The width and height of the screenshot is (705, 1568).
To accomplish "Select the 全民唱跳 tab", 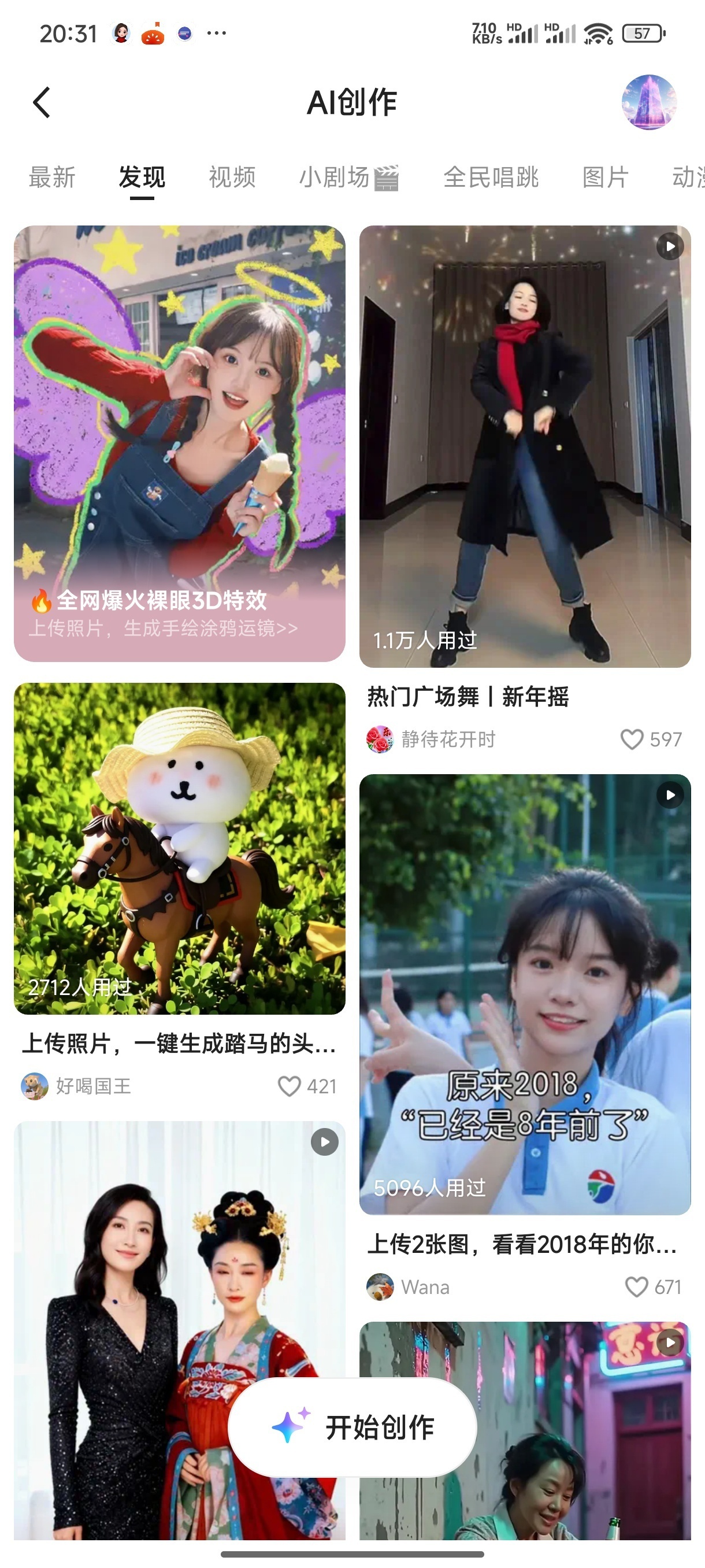I will coord(491,177).
